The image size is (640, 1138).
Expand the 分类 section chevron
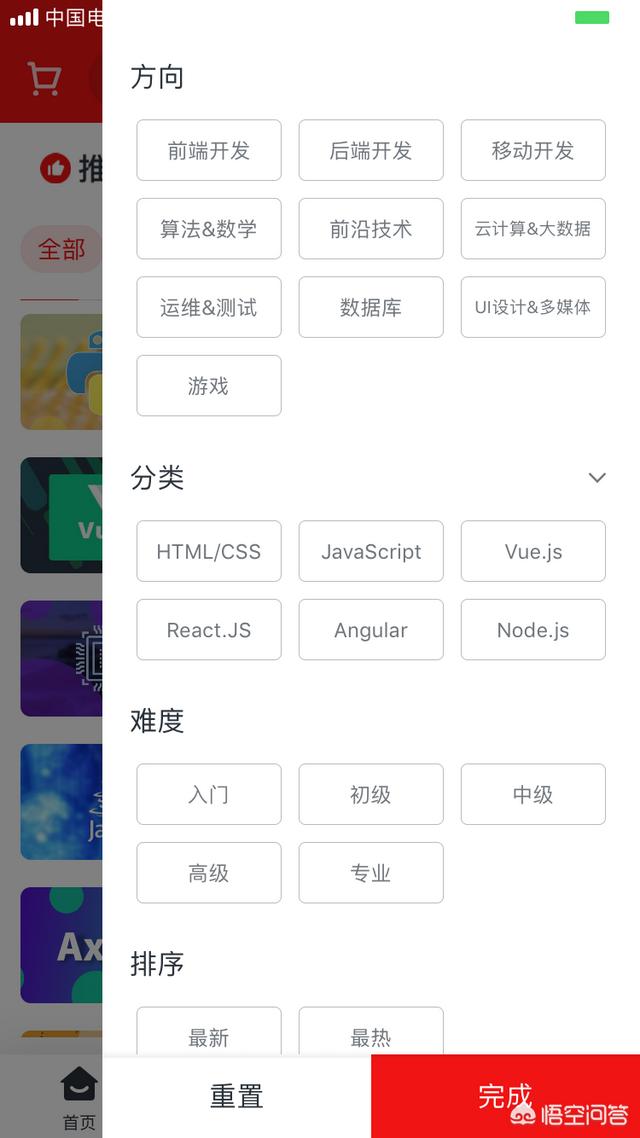pos(596,478)
